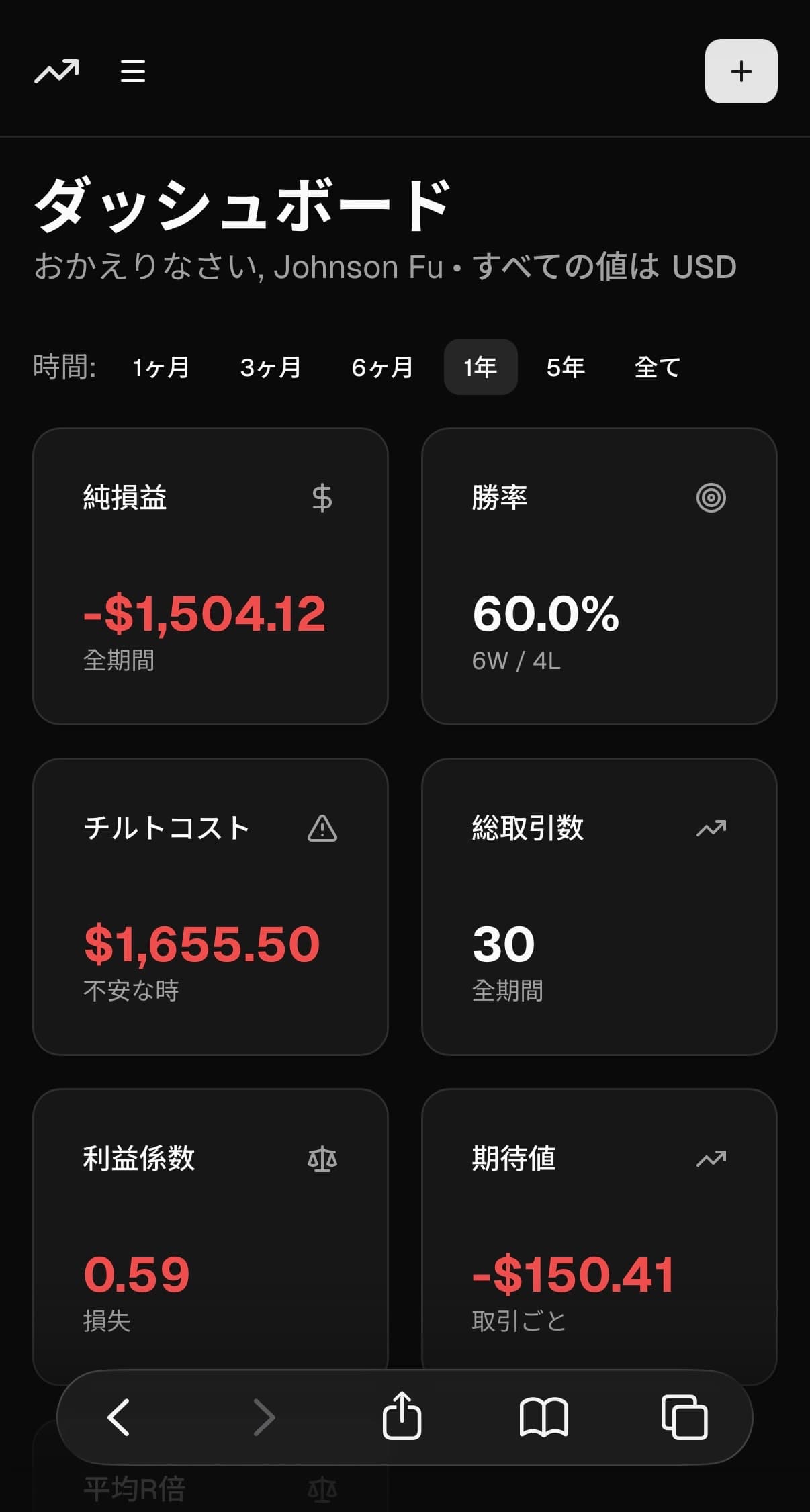The height and width of the screenshot is (1512, 810).
Task: Toggle the 3ヶ月 time range
Action: coord(271,367)
